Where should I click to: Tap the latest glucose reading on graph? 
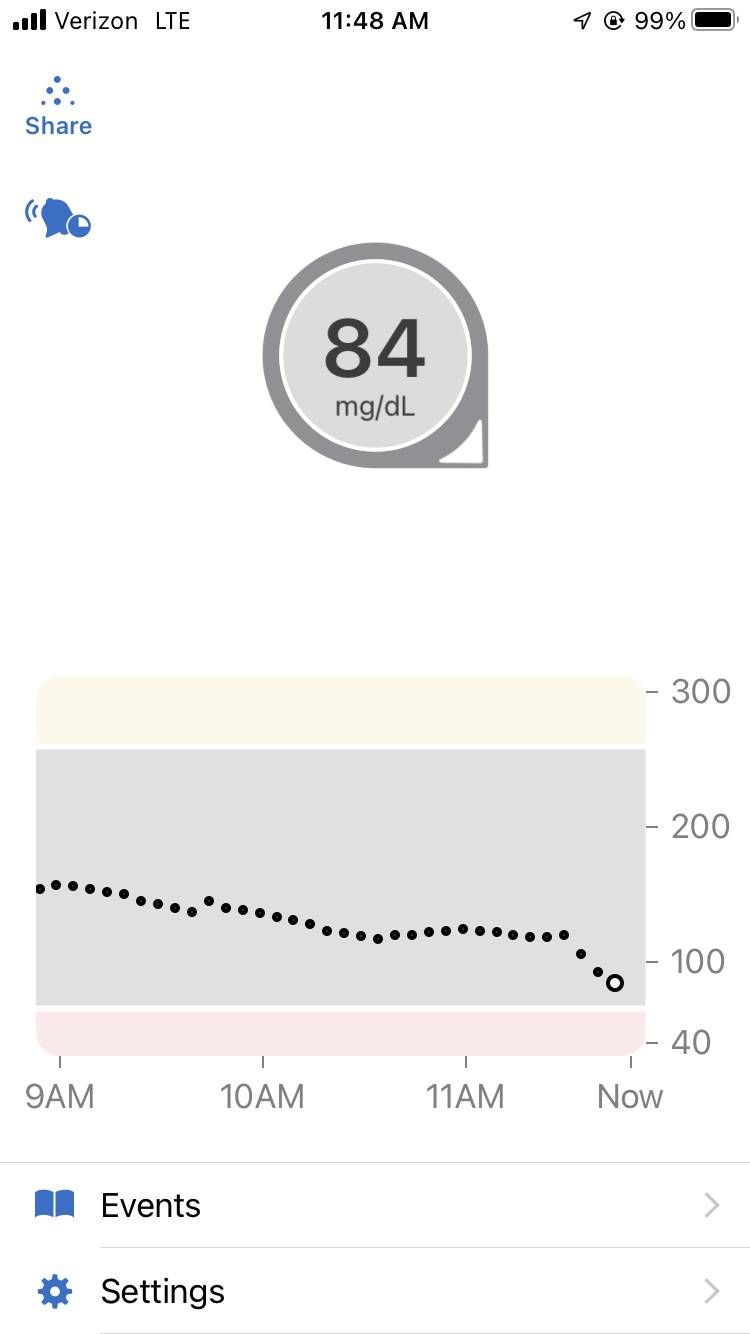click(x=615, y=983)
